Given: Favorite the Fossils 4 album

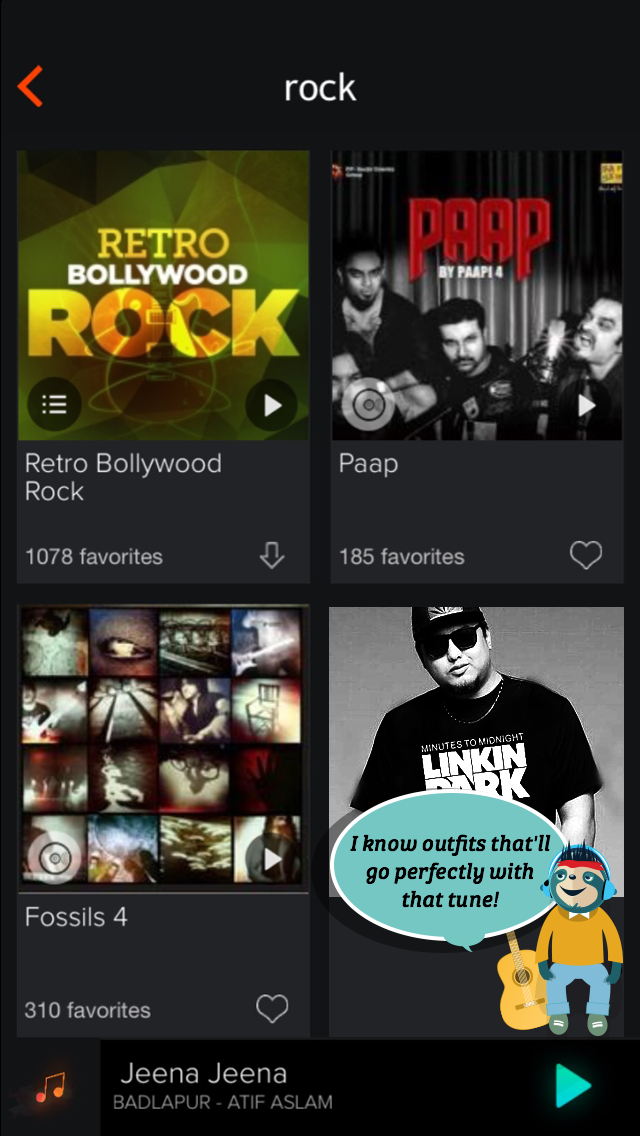Looking at the screenshot, I should 272,1008.
